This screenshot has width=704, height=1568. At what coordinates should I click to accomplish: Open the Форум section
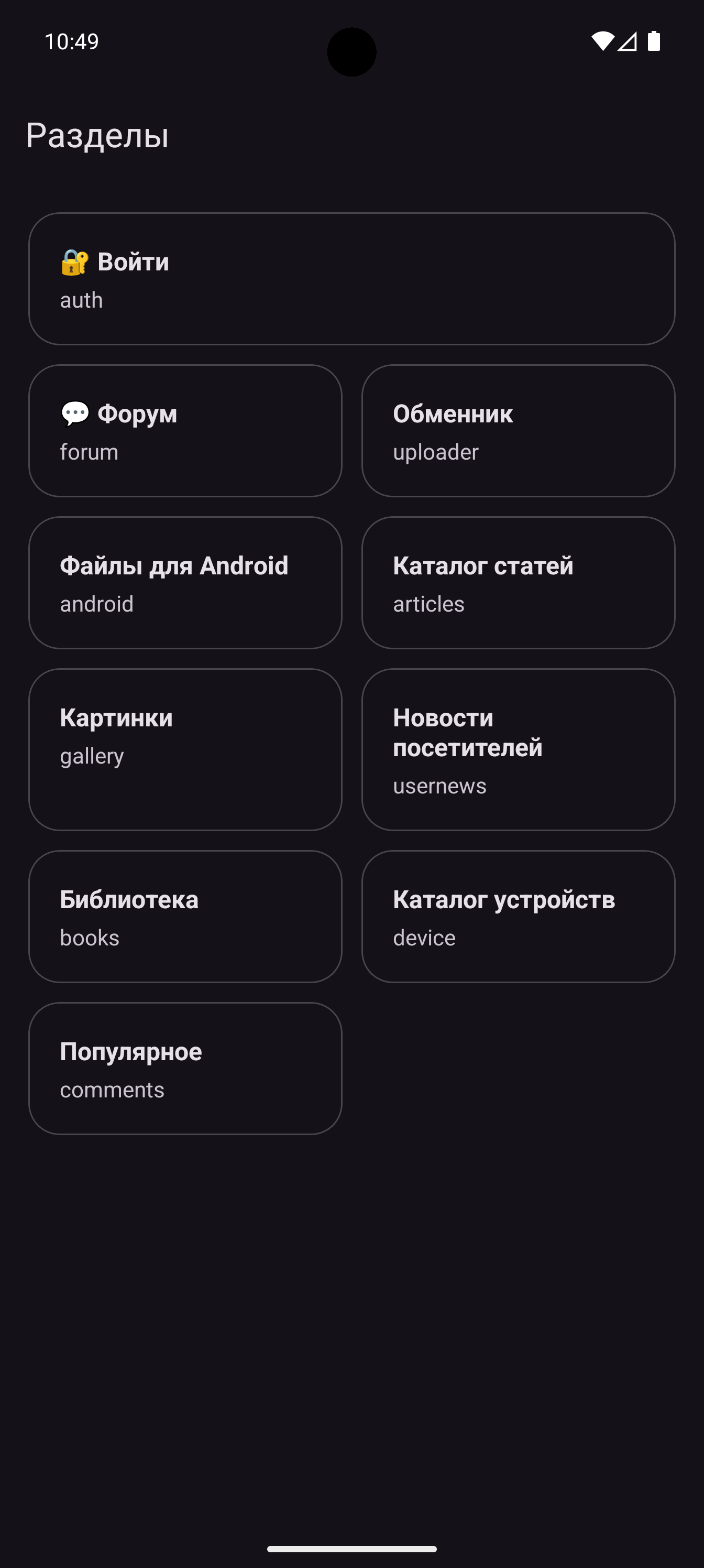pos(185,431)
